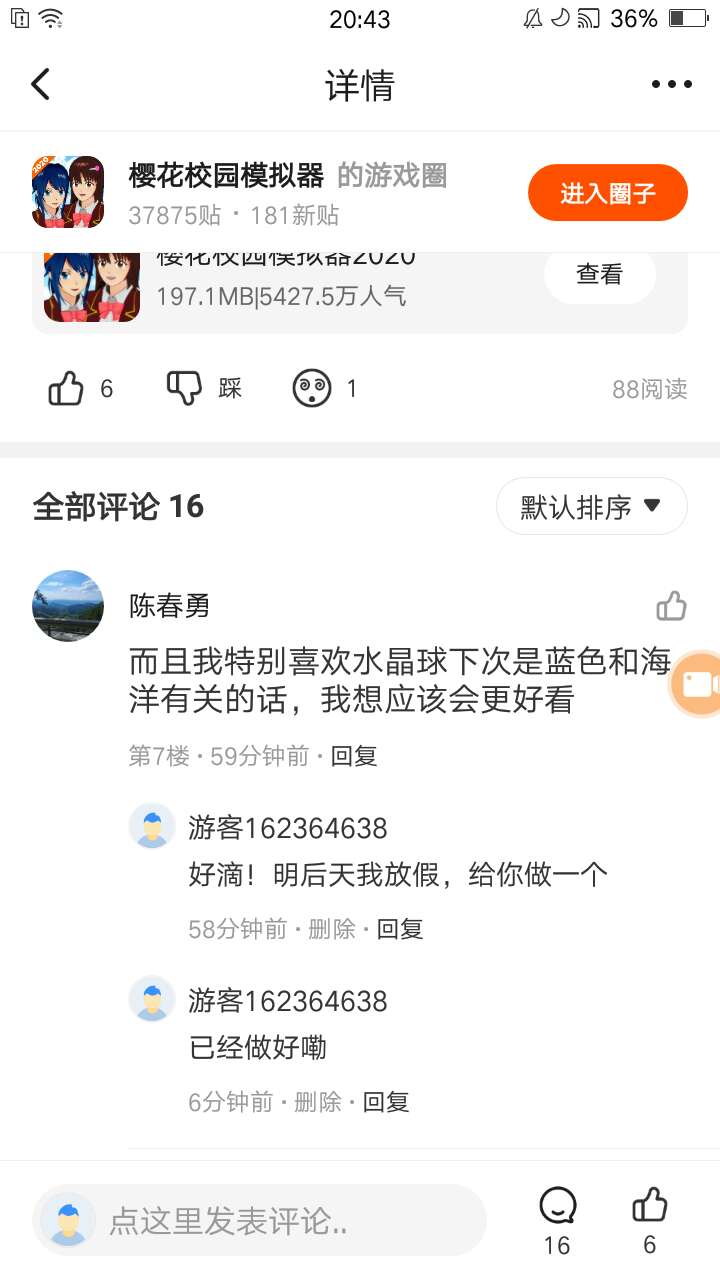Open 陈春勇's profile avatar

pos(68,606)
